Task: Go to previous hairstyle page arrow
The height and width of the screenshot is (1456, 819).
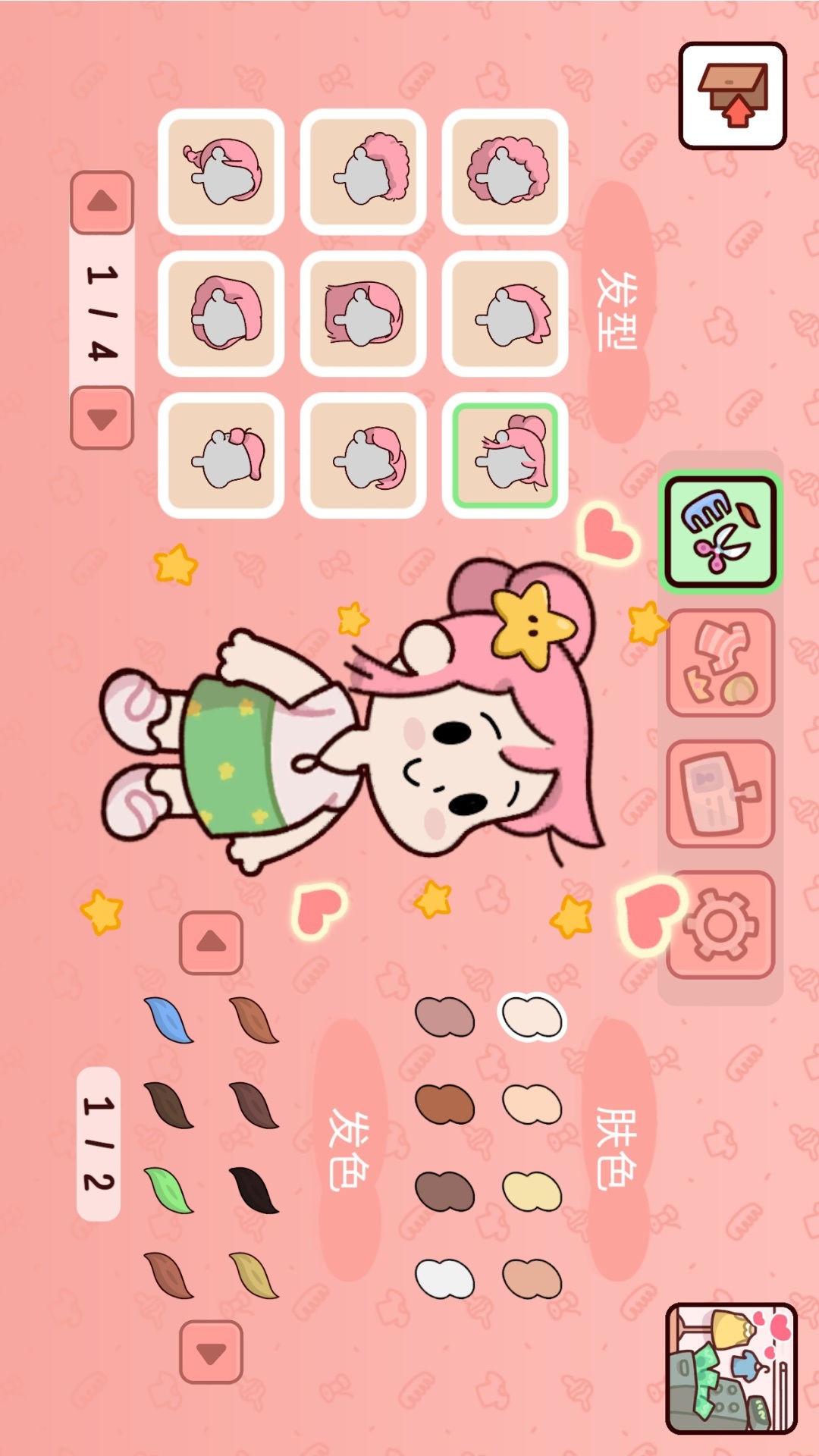Action: [x=102, y=202]
